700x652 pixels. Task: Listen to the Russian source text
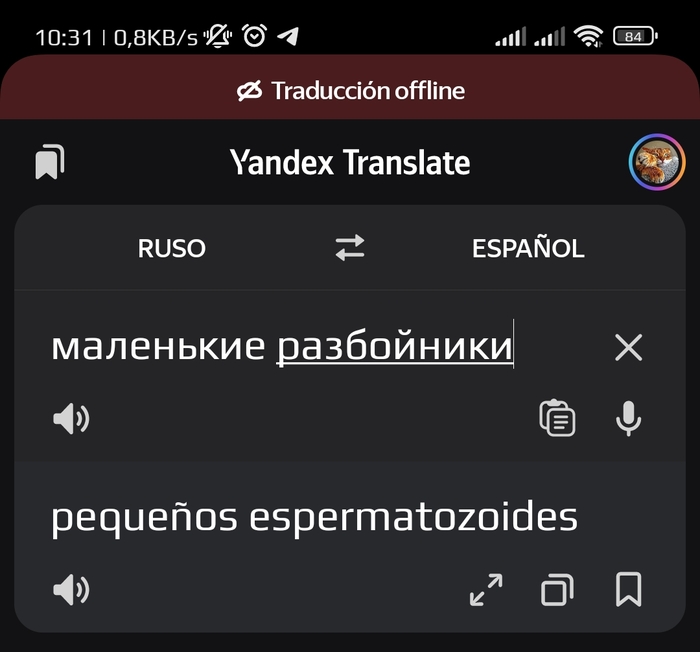(x=71, y=419)
